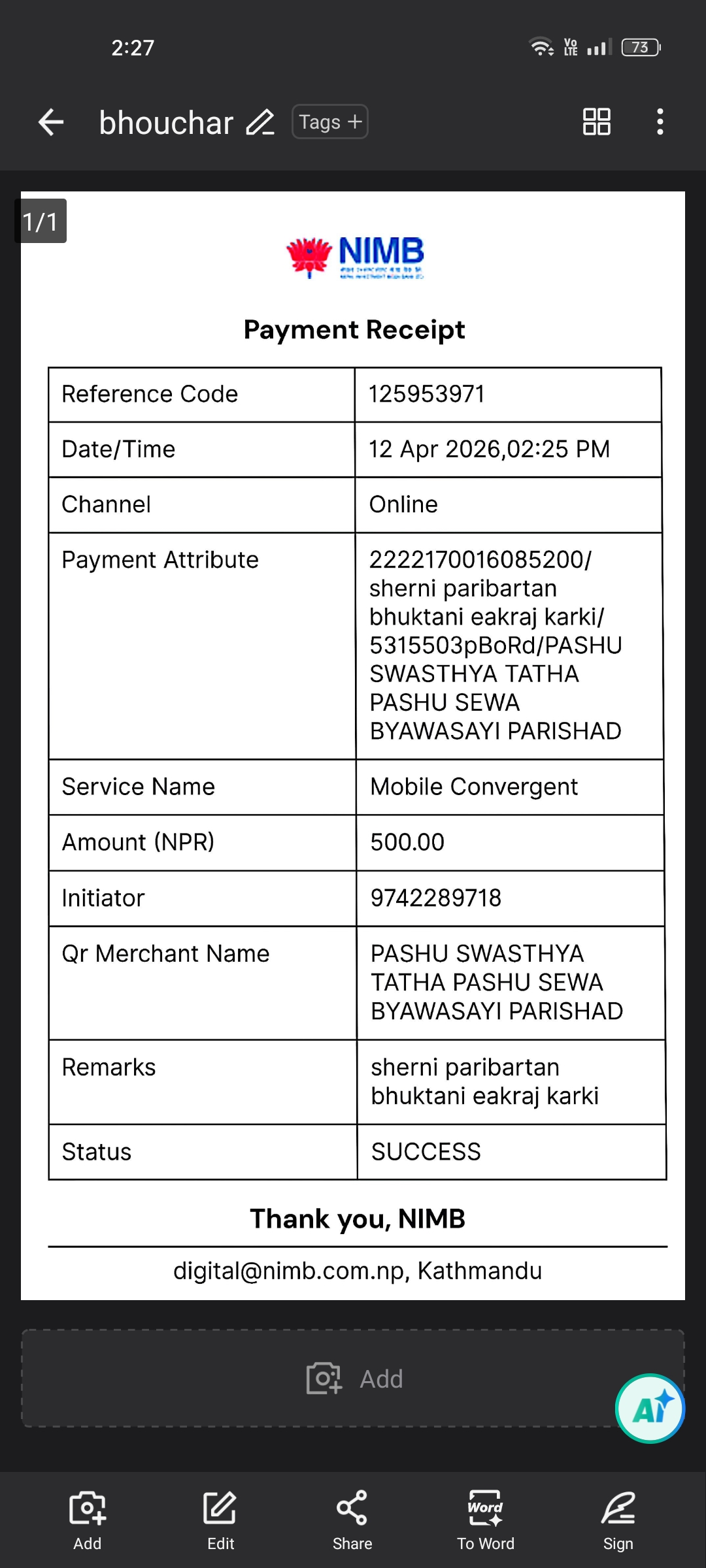Switch to grid view layout
The image size is (706, 1568).
(x=596, y=122)
